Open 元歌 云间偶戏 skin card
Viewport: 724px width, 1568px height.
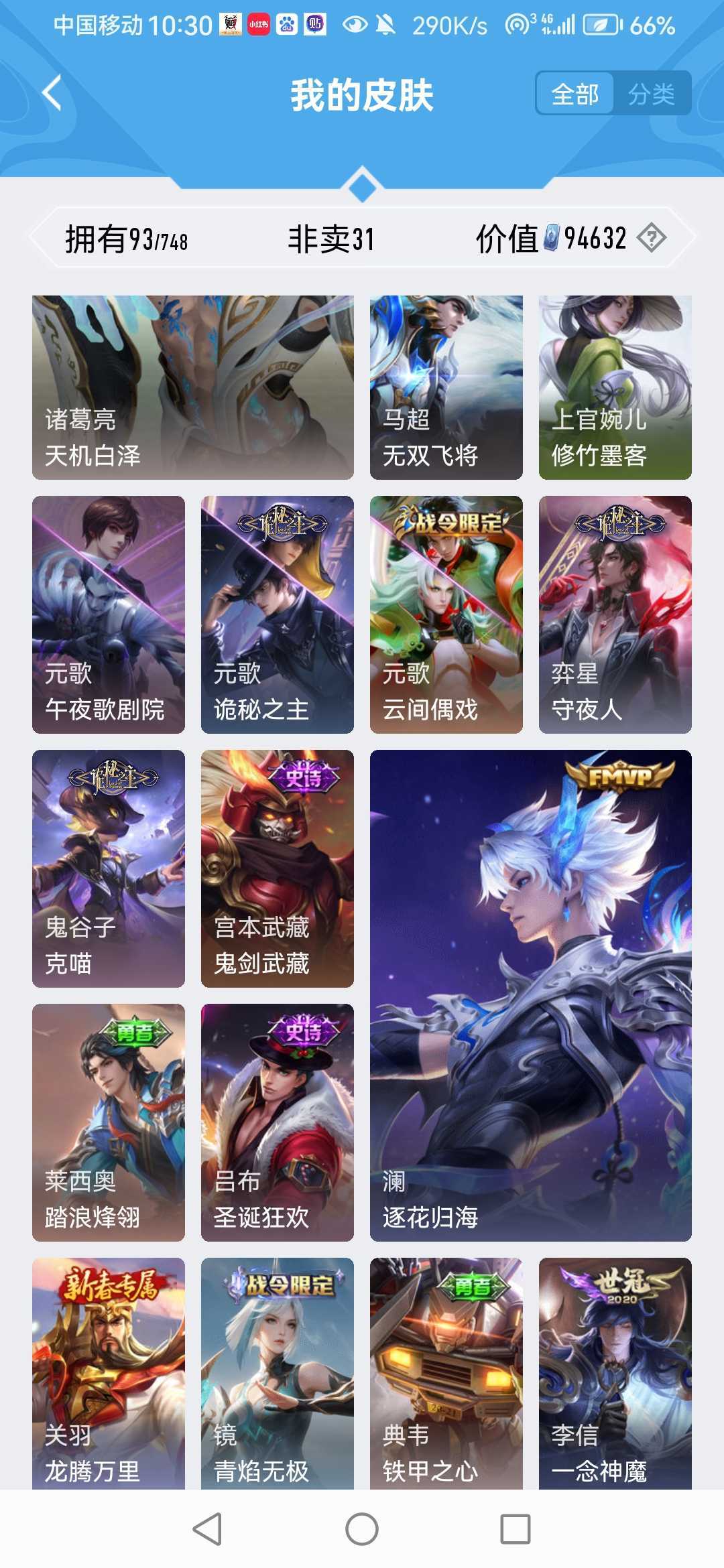[446, 614]
